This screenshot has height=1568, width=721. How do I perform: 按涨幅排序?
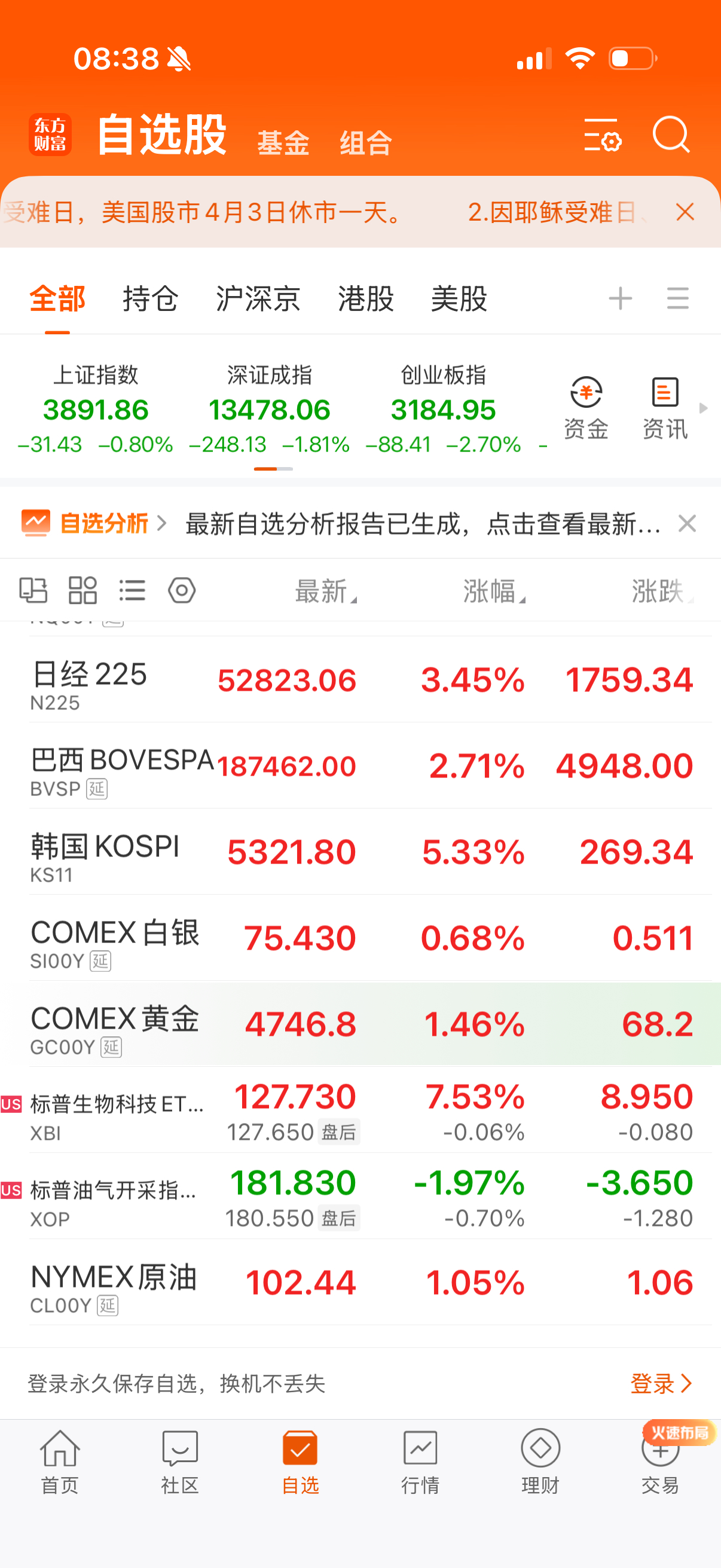[490, 590]
